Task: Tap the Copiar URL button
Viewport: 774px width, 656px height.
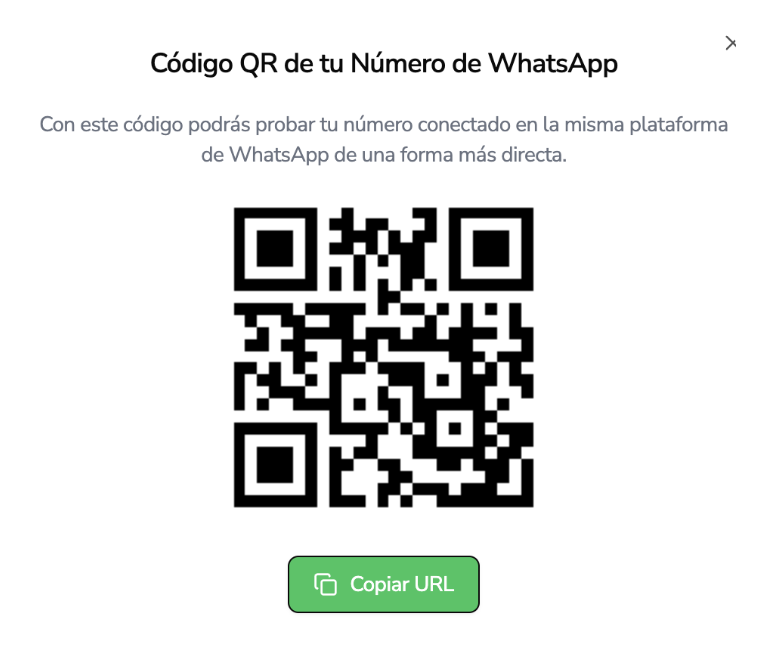Action: pos(384,584)
